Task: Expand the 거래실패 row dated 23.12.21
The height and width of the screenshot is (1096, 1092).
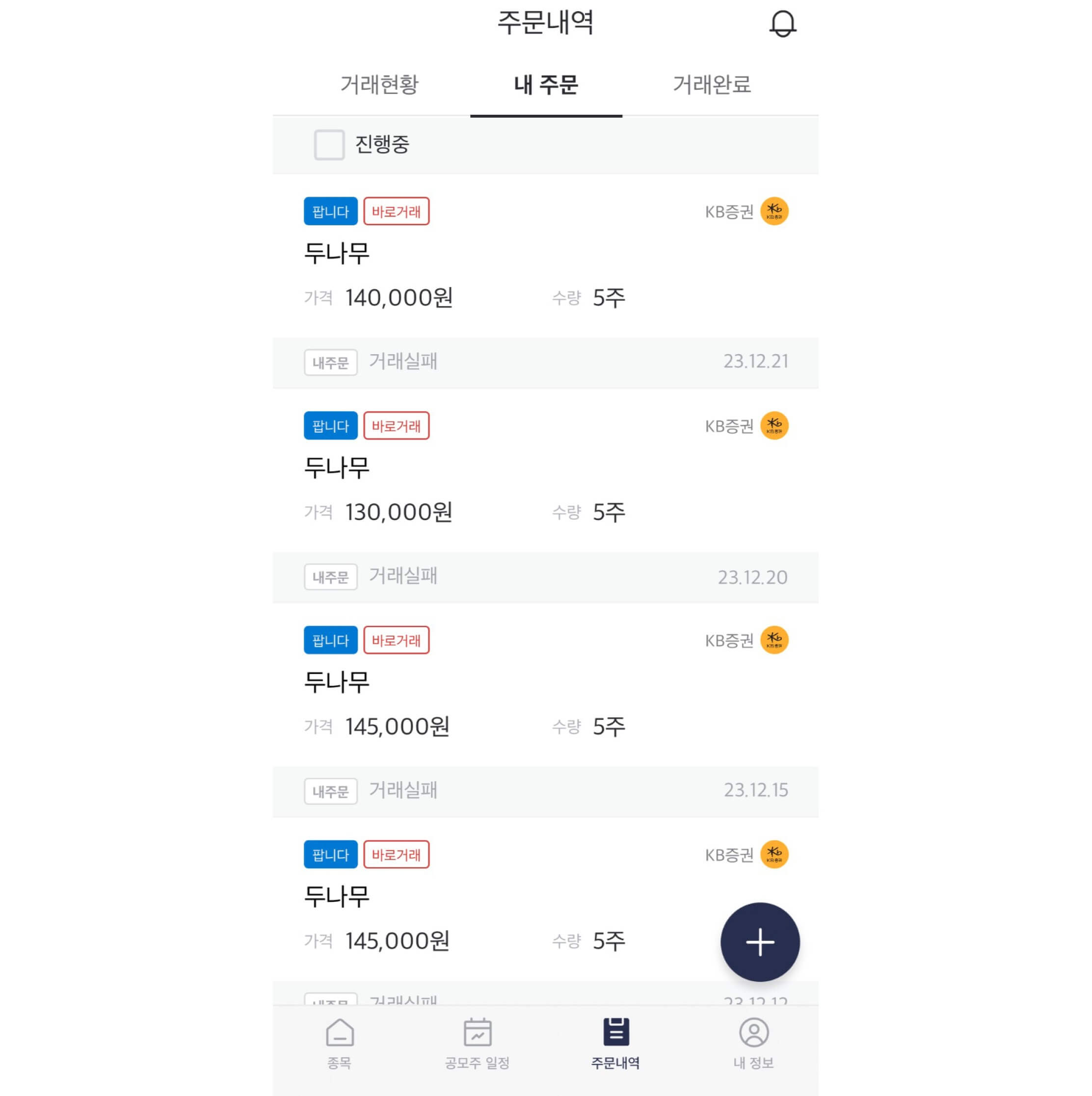Action: (x=545, y=362)
